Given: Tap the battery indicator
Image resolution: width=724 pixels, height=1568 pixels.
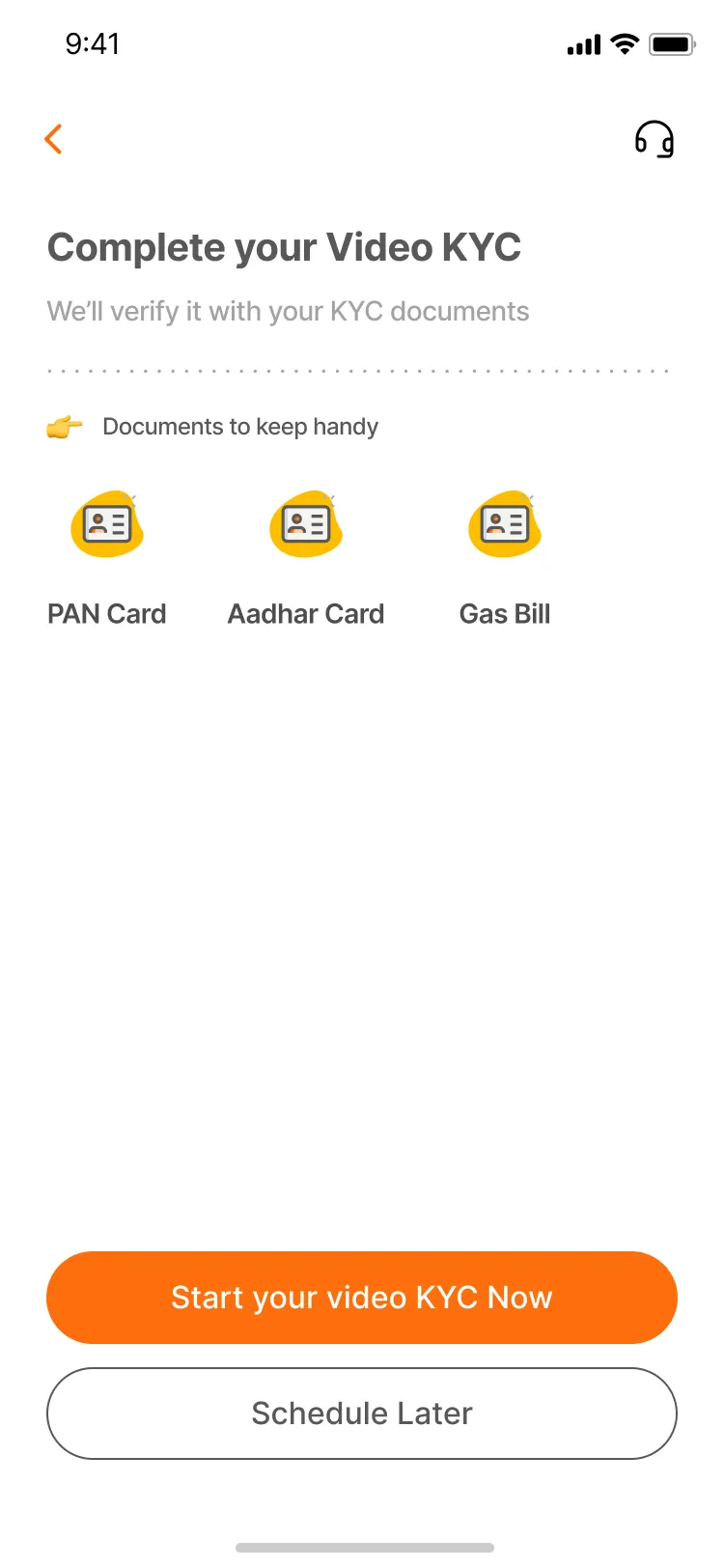Looking at the screenshot, I should [x=675, y=42].
